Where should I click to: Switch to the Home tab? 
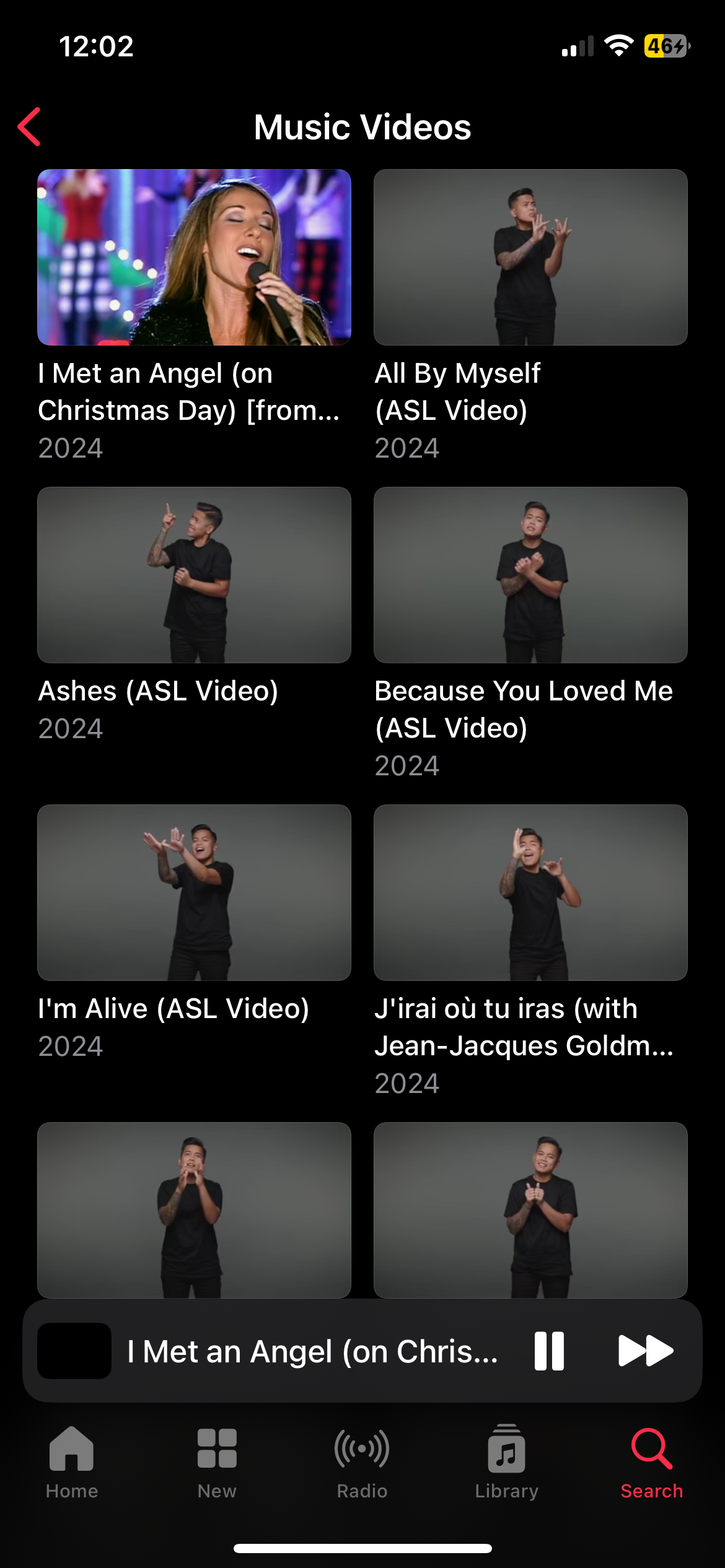pos(72,1461)
